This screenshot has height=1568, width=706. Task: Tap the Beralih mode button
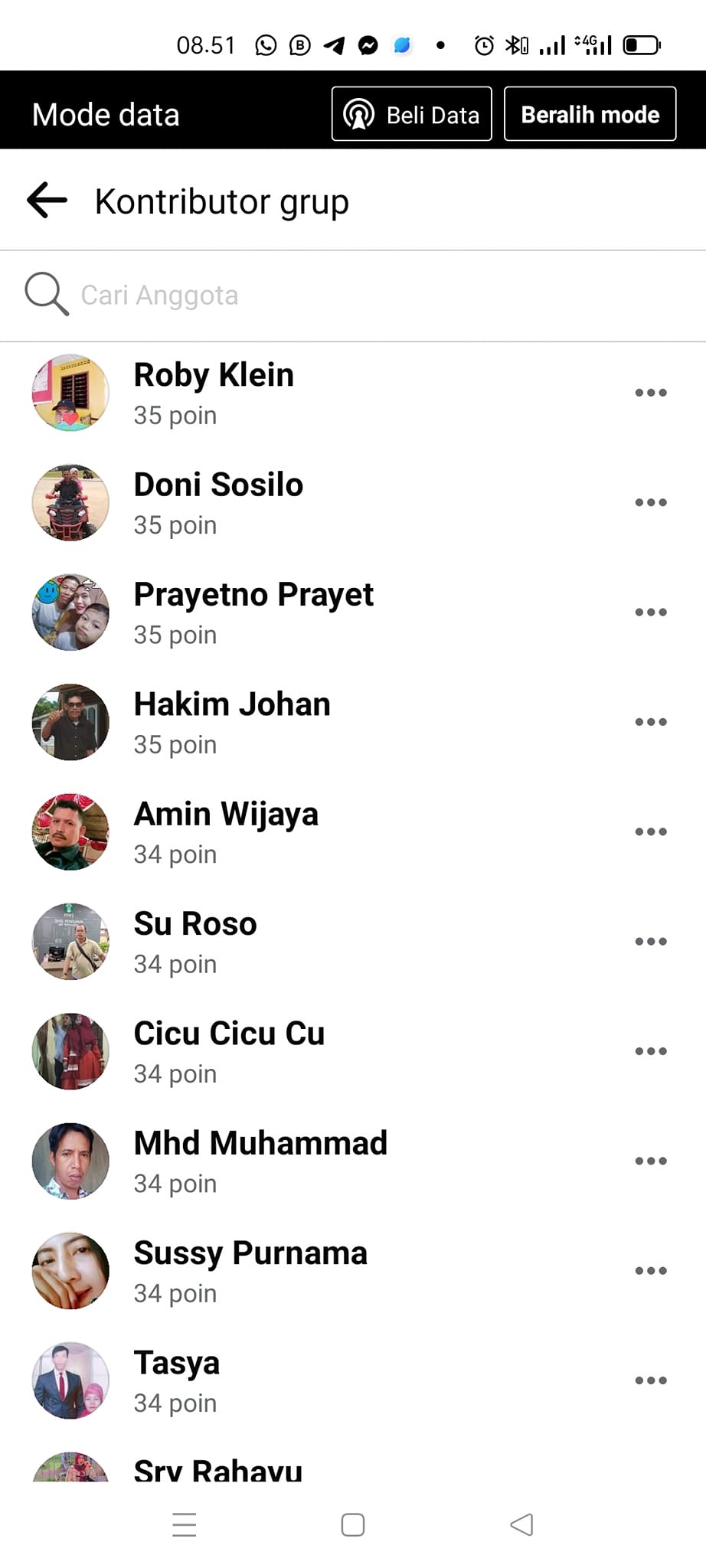coord(590,115)
